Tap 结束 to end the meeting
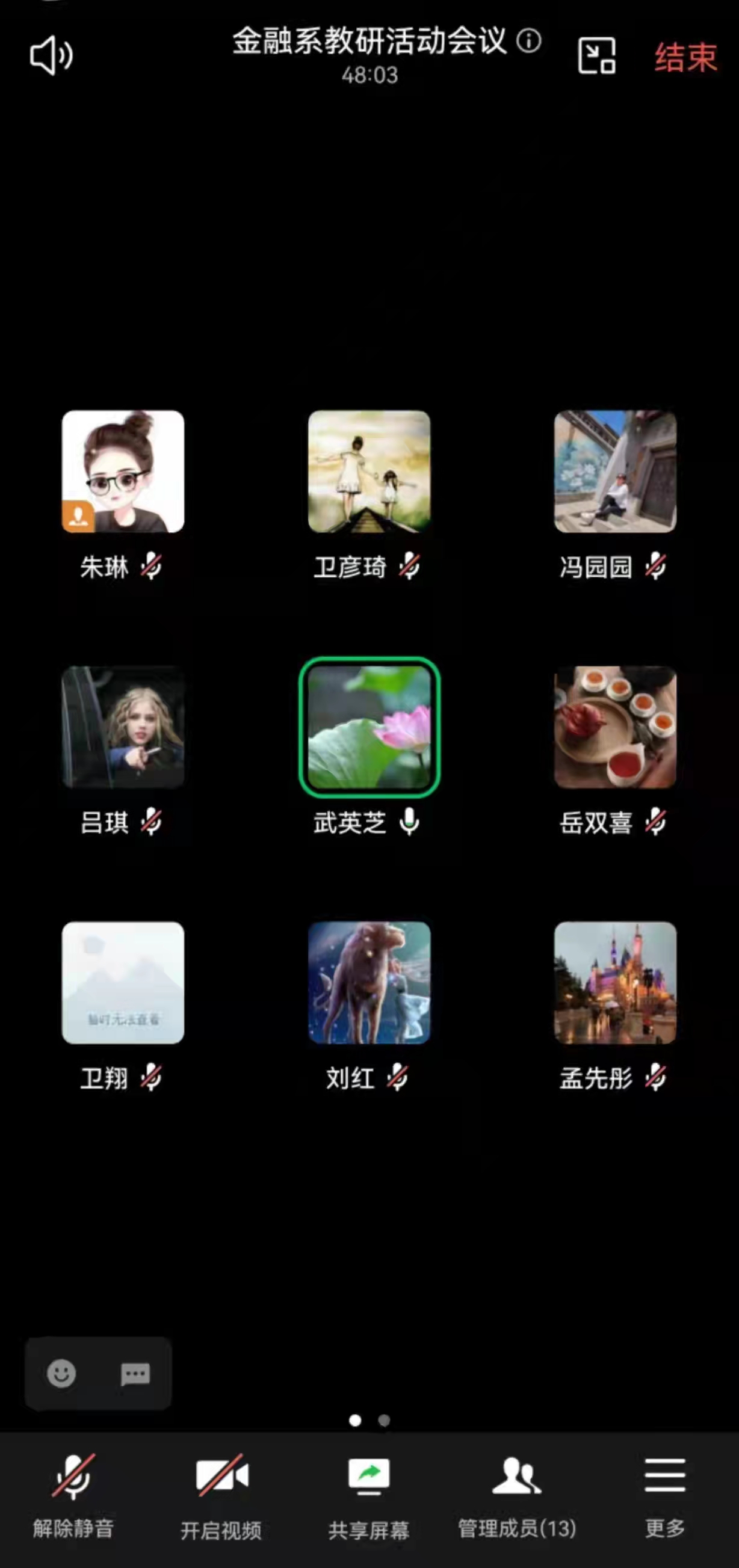This screenshot has width=739, height=1568. 685,58
